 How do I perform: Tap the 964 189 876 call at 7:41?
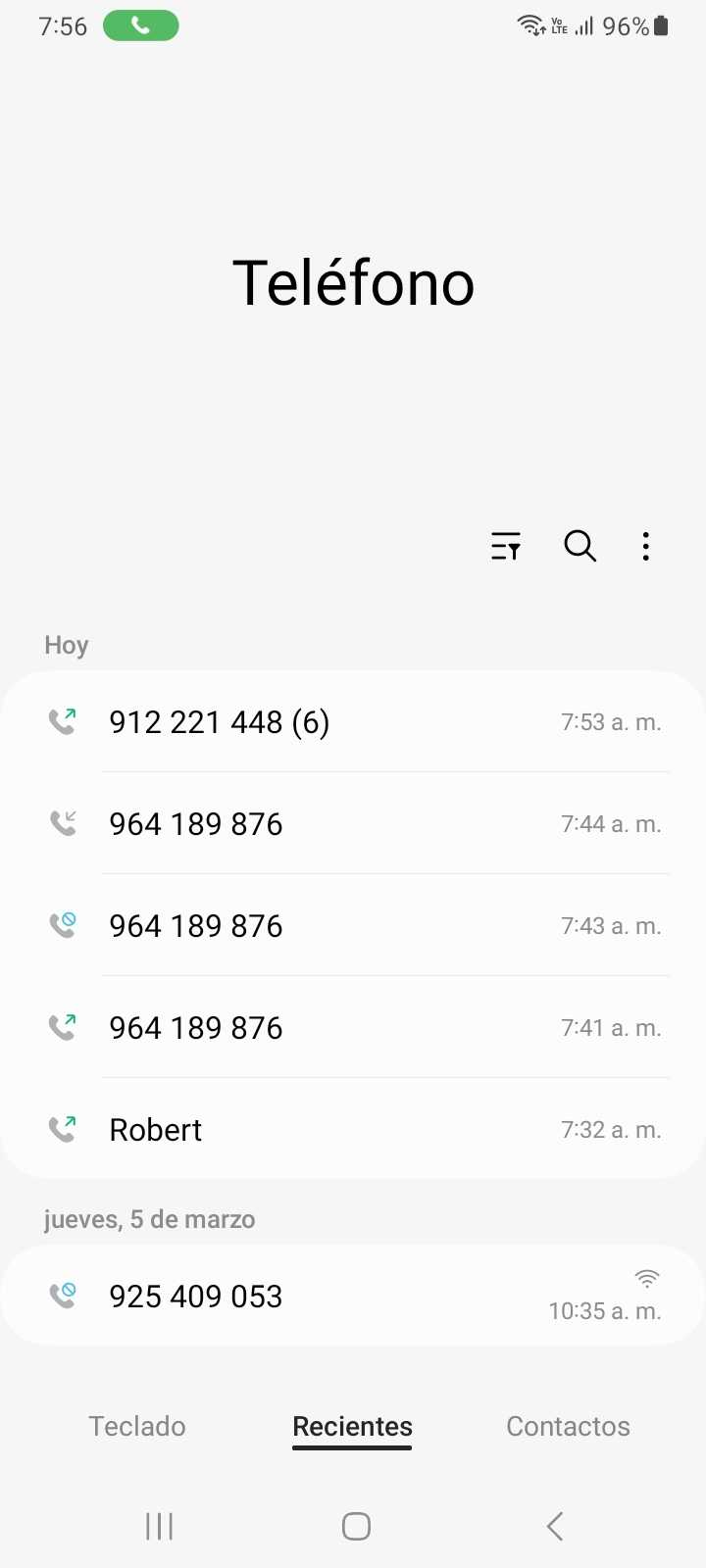(353, 1028)
